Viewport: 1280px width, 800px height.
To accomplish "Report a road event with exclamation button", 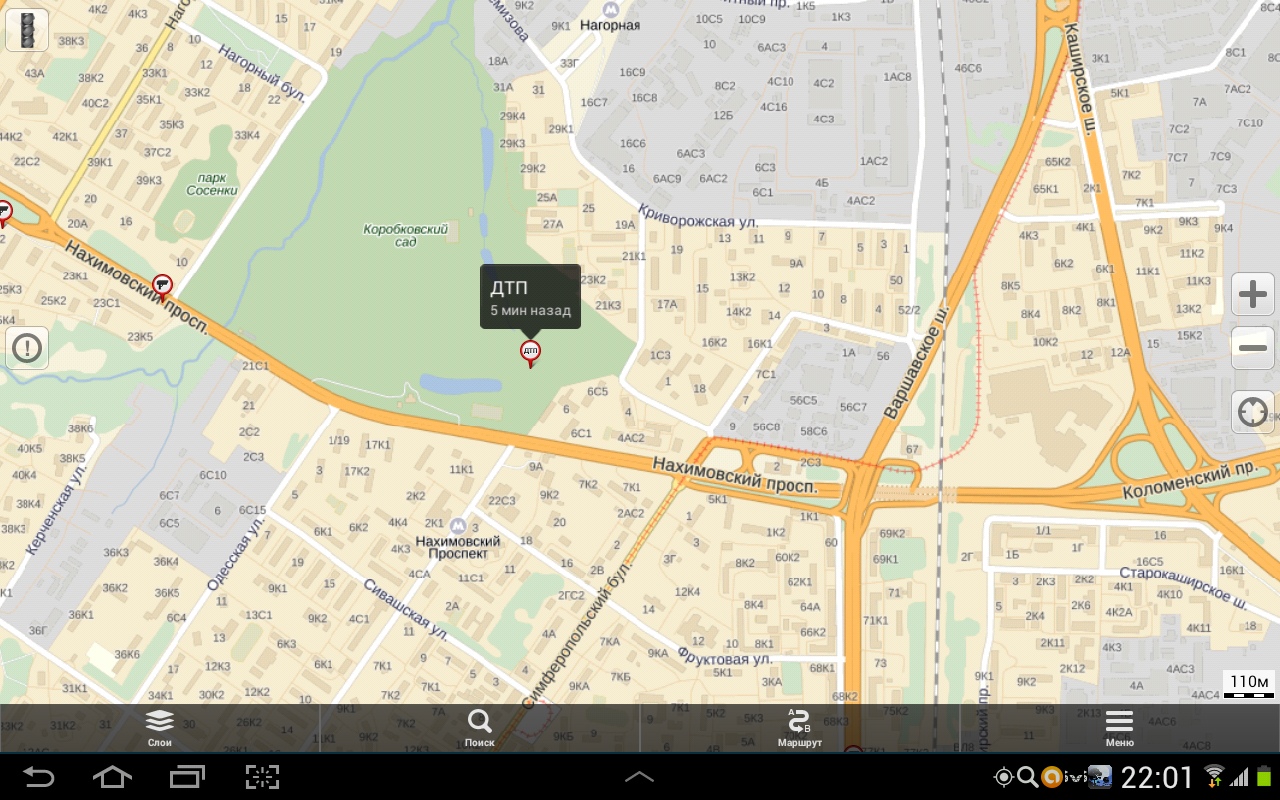I will (27, 348).
